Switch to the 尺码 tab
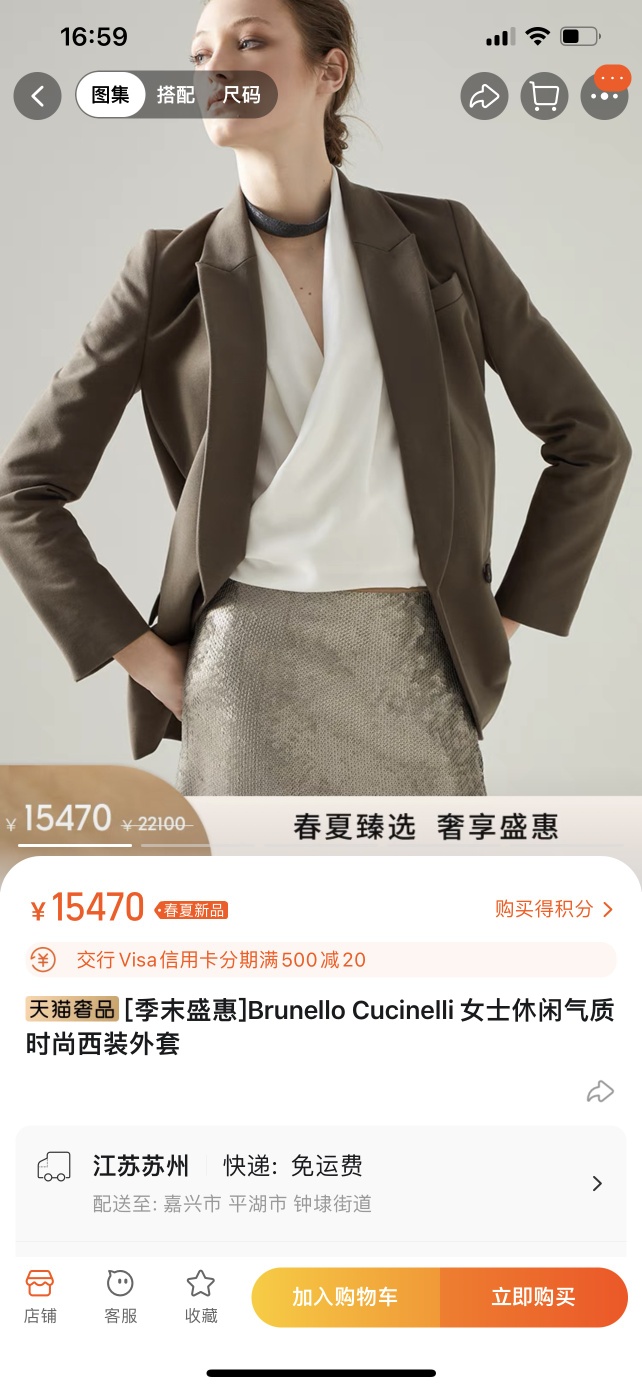 [x=241, y=96]
